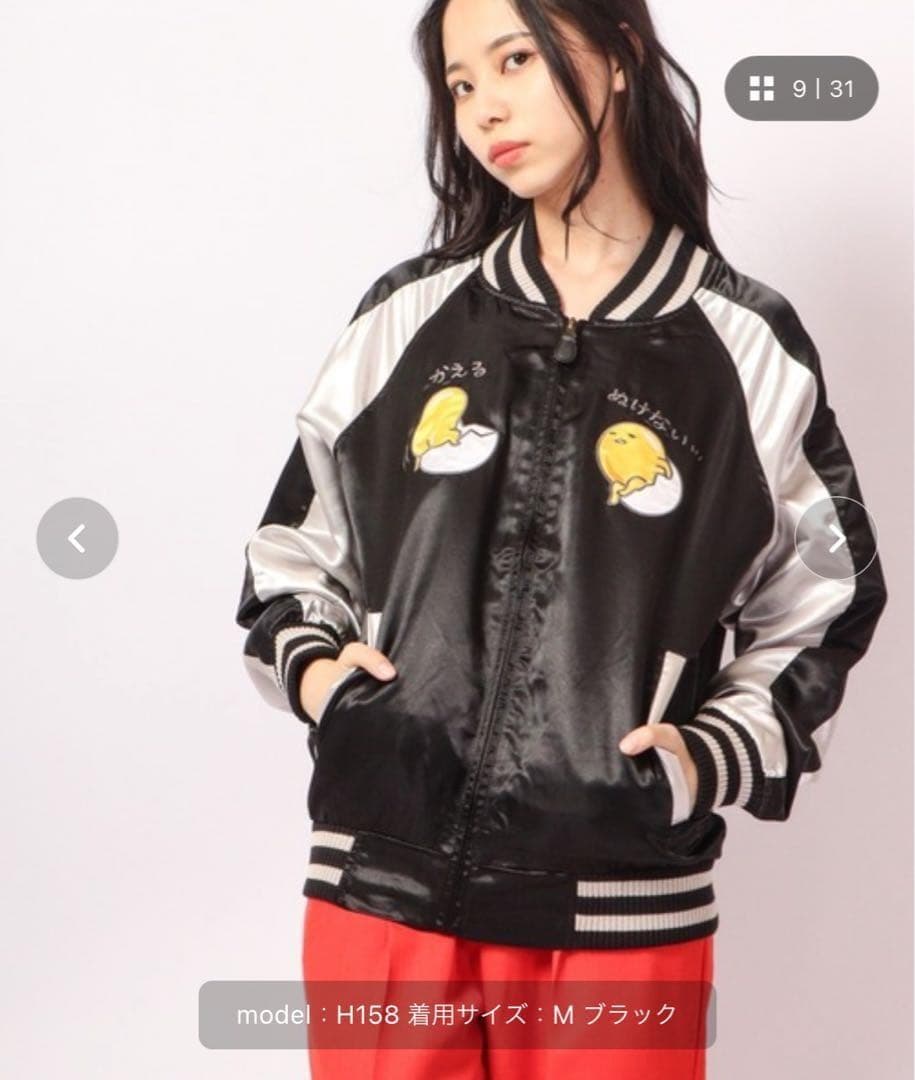Show the next product photo

(836, 538)
